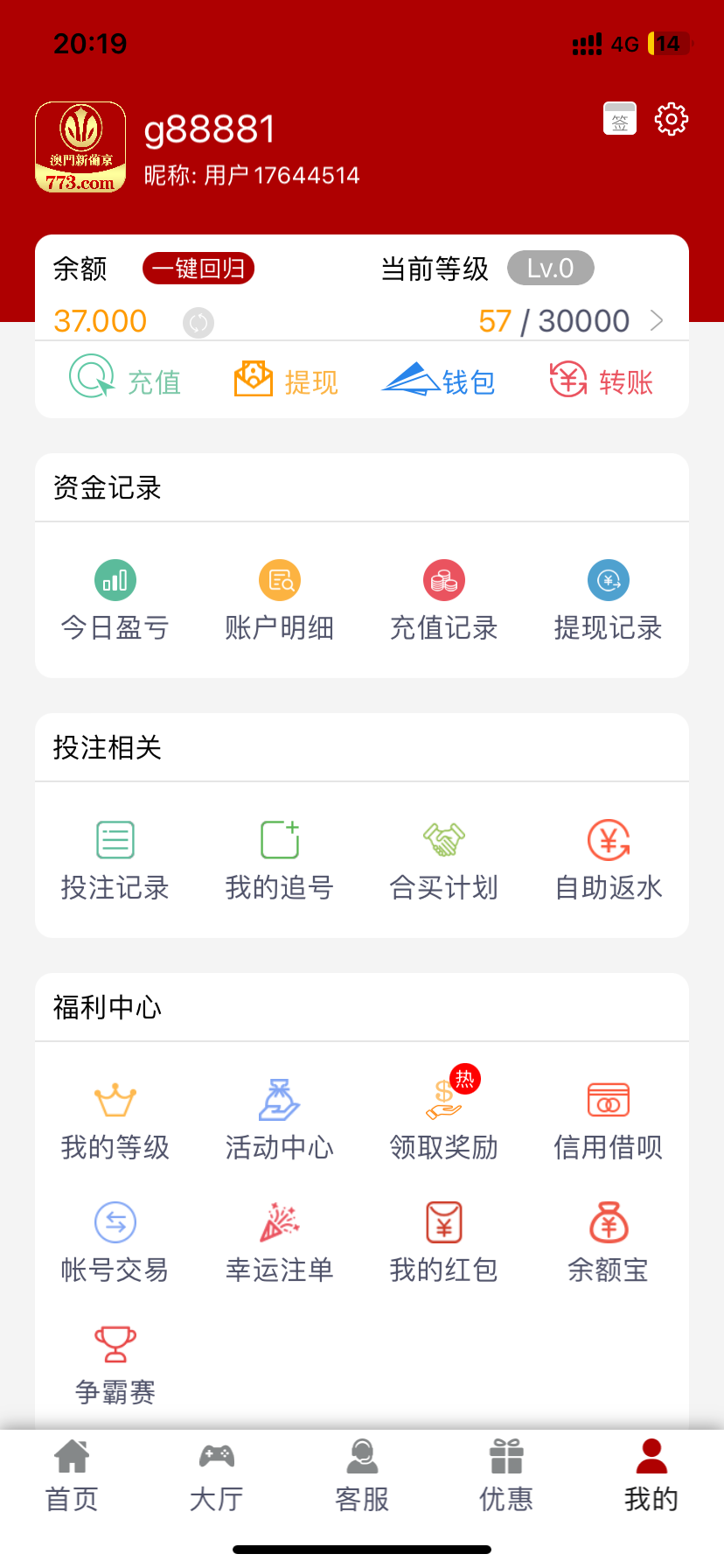Open 自助返水 self-service rebate
724x1568 pixels.
click(x=609, y=861)
